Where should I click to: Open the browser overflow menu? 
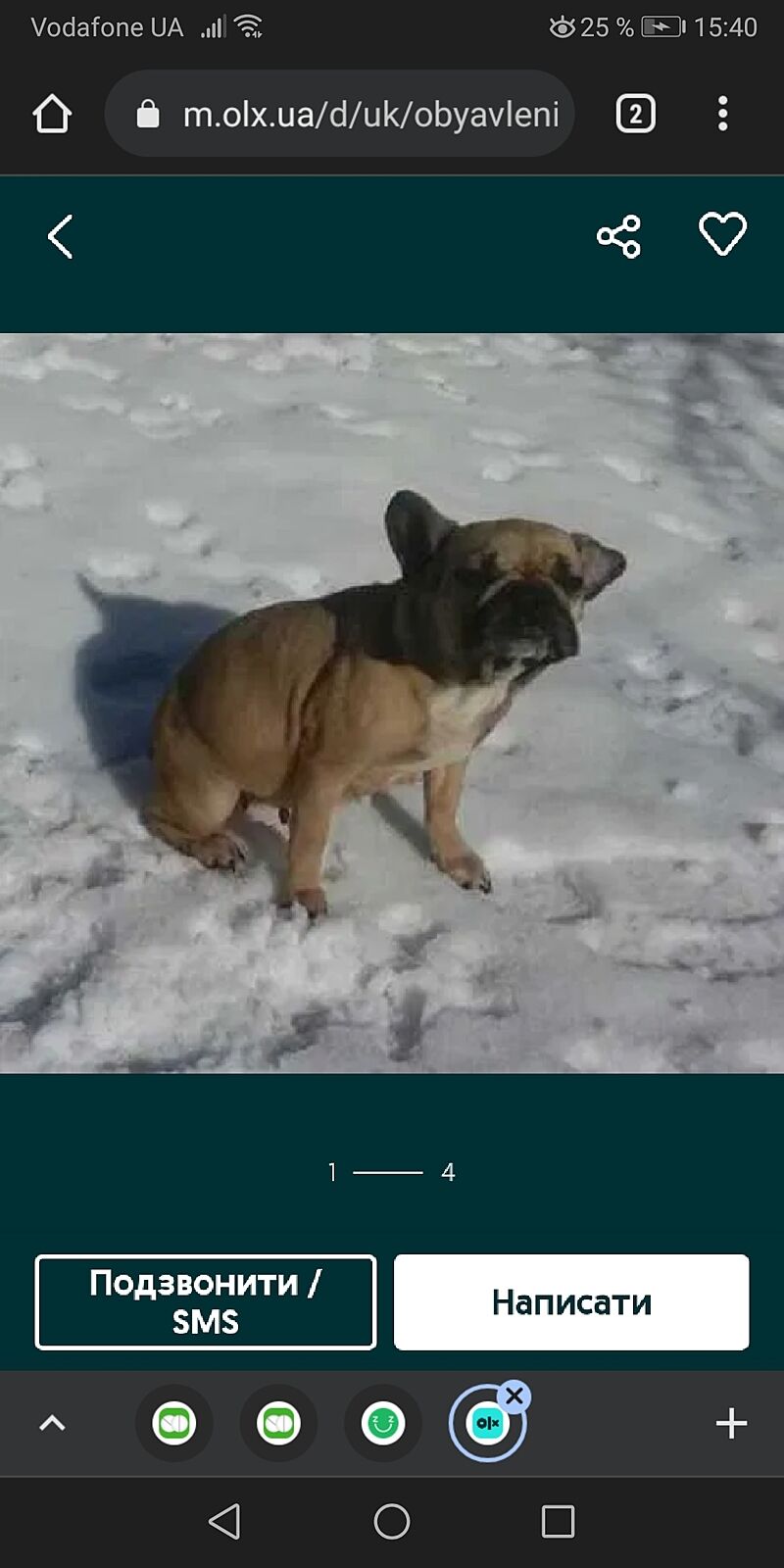[x=722, y=115]
